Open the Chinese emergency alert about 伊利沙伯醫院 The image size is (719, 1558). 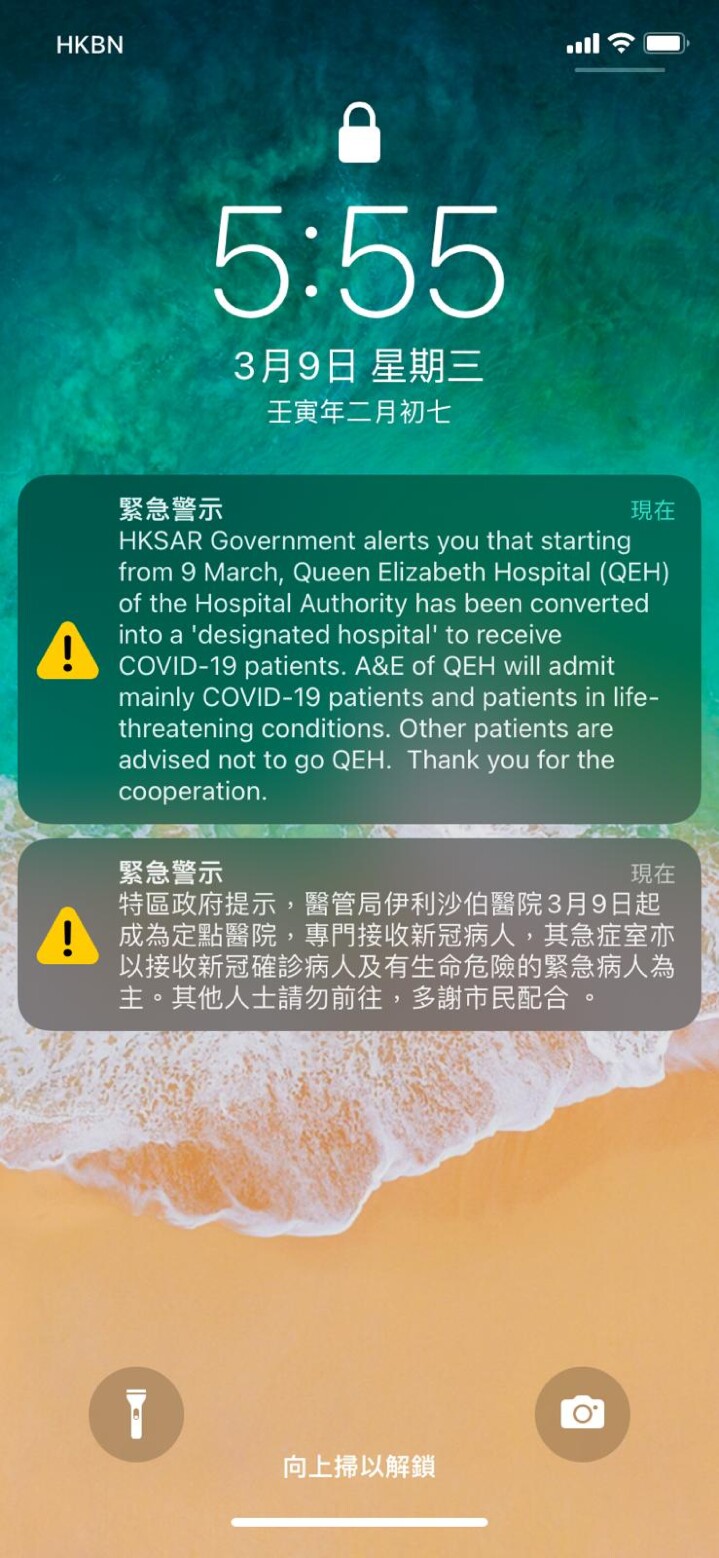coord(359,935)
